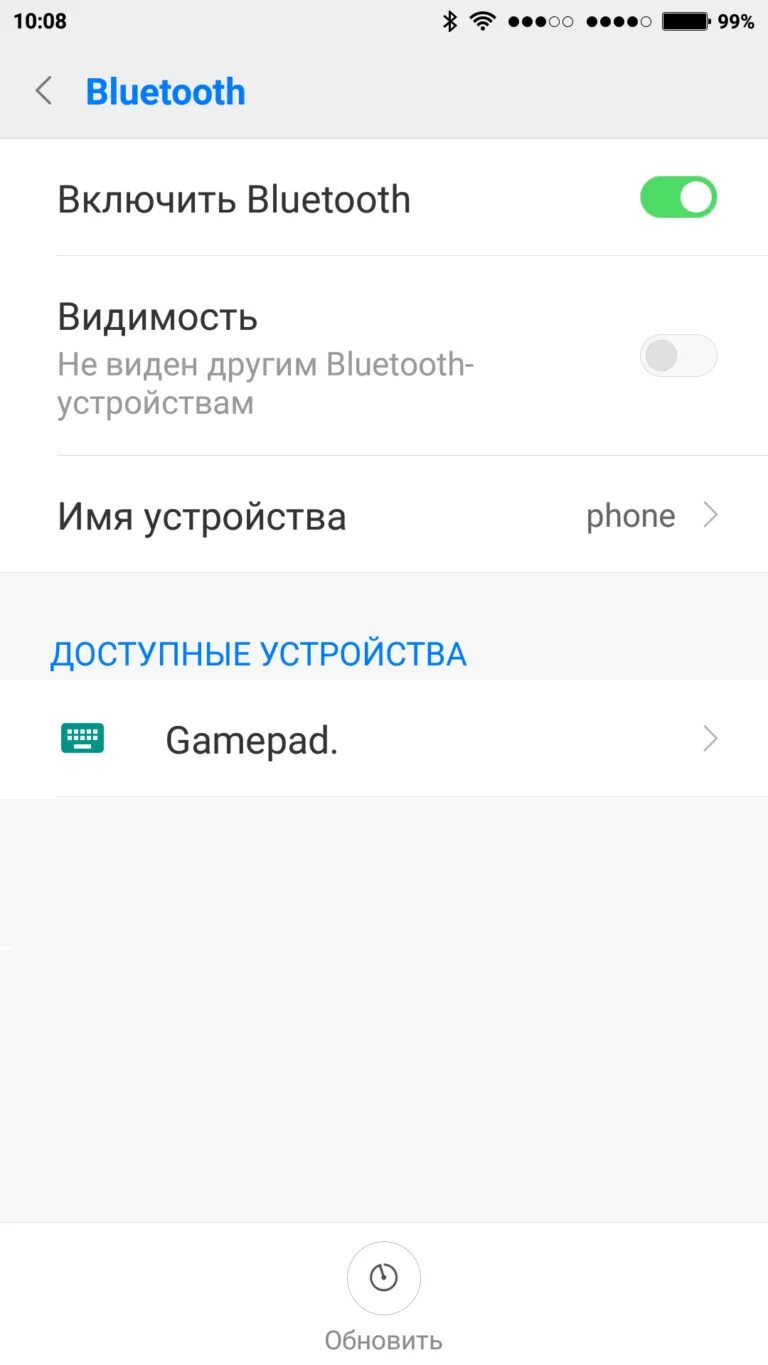Tap the 10:08 clock in the status bar

pyautogui.click(x=41, y=18)
